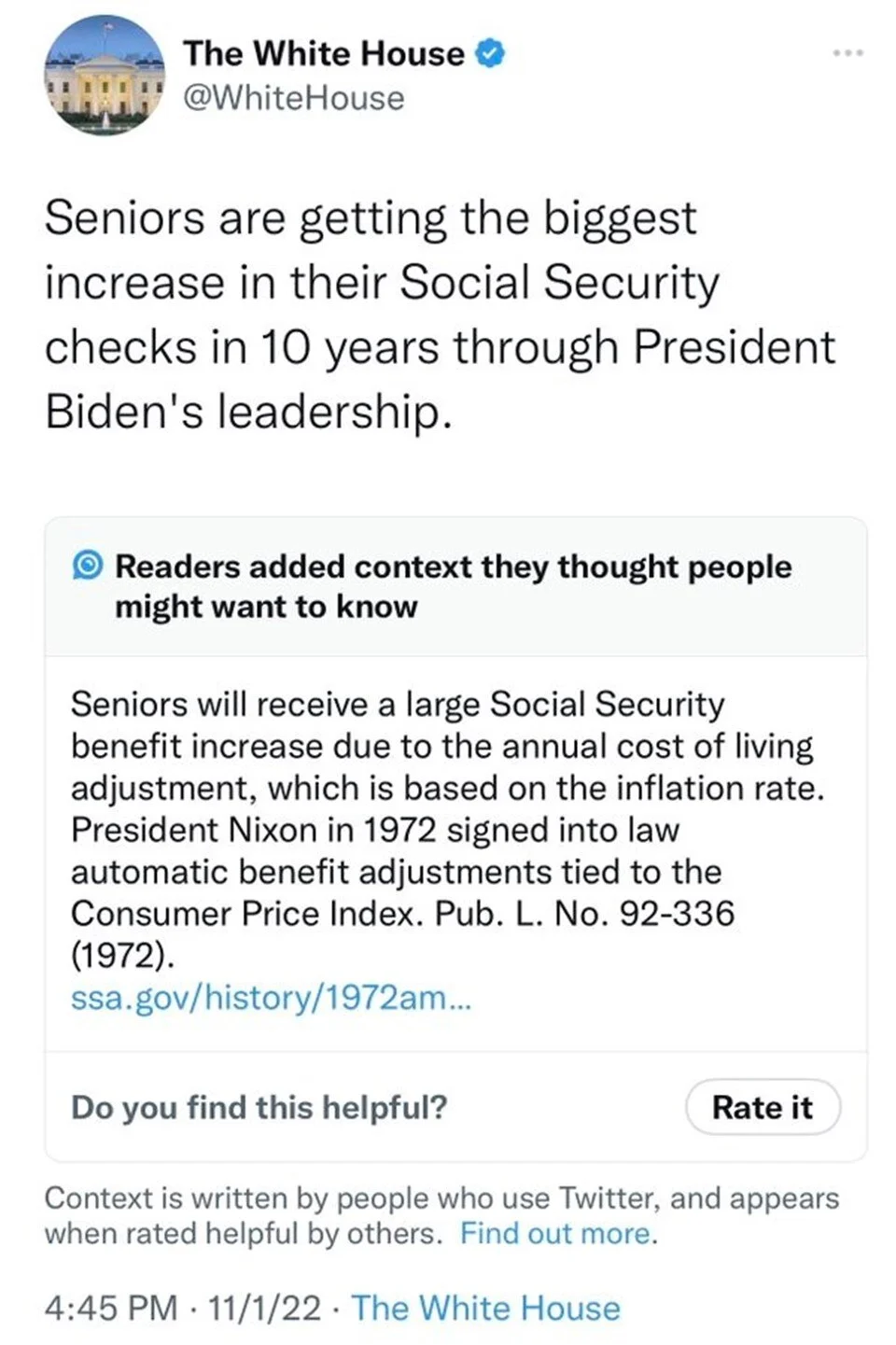View the @WhiteHouse account name
Screen dimensions: 896x1345
tap(294, 98)
